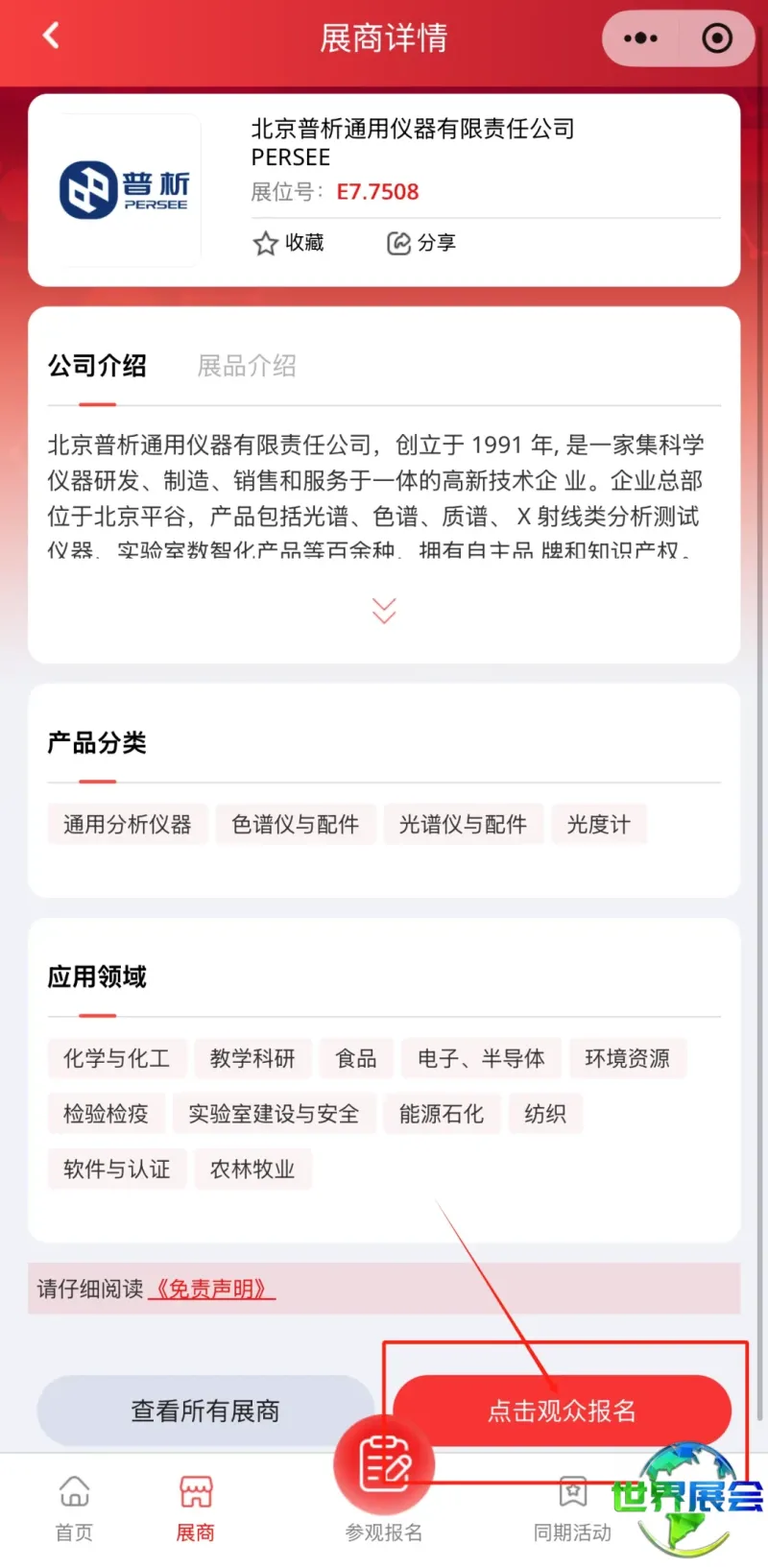The image size is (768, 1568).
Task: Select the 光度计 category chip
Action: pyautogui.click(x=599, y=825)
